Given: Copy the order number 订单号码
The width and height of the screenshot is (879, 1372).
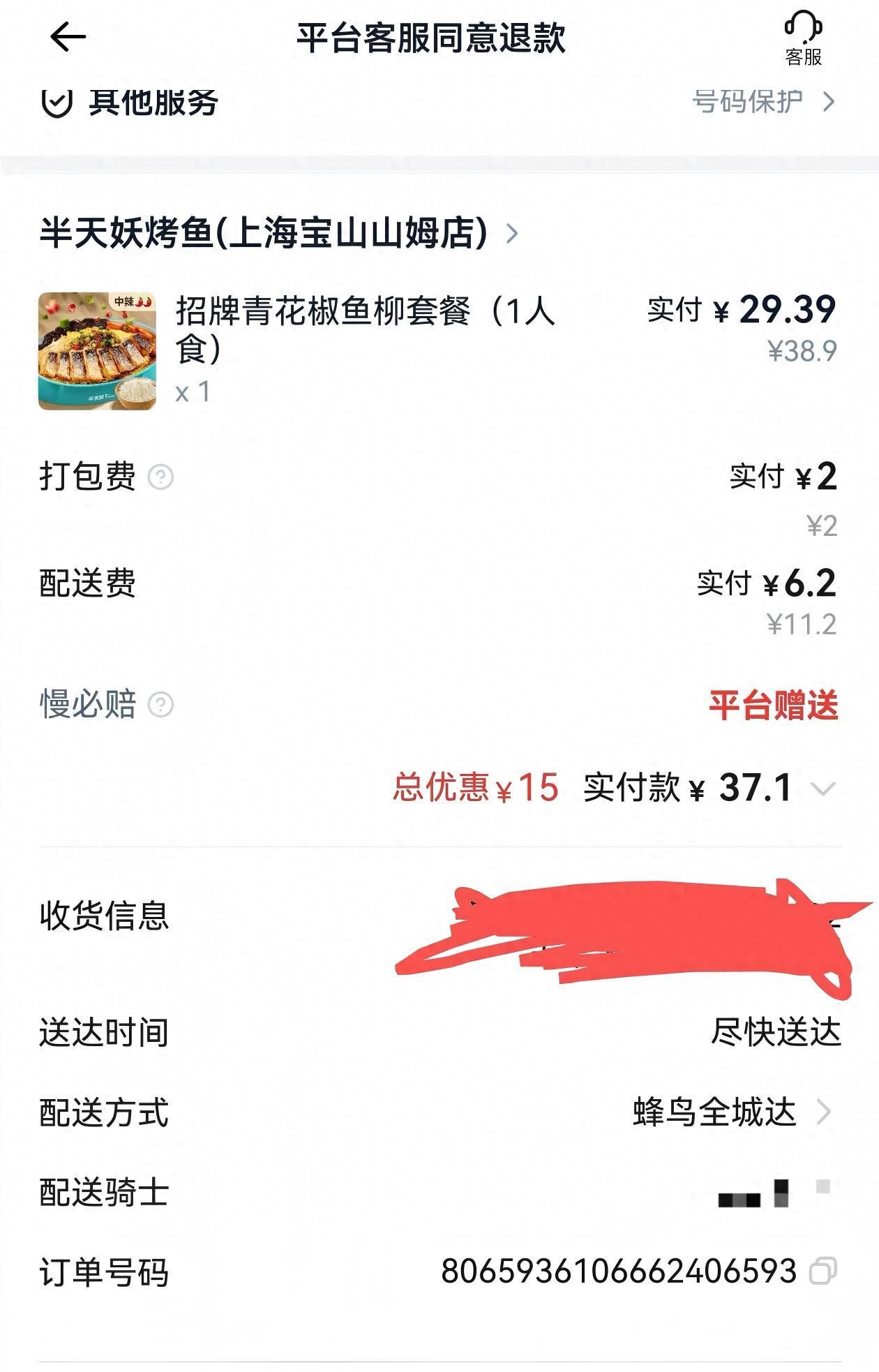Looking at the screenshot, I should pos(822,1271).
